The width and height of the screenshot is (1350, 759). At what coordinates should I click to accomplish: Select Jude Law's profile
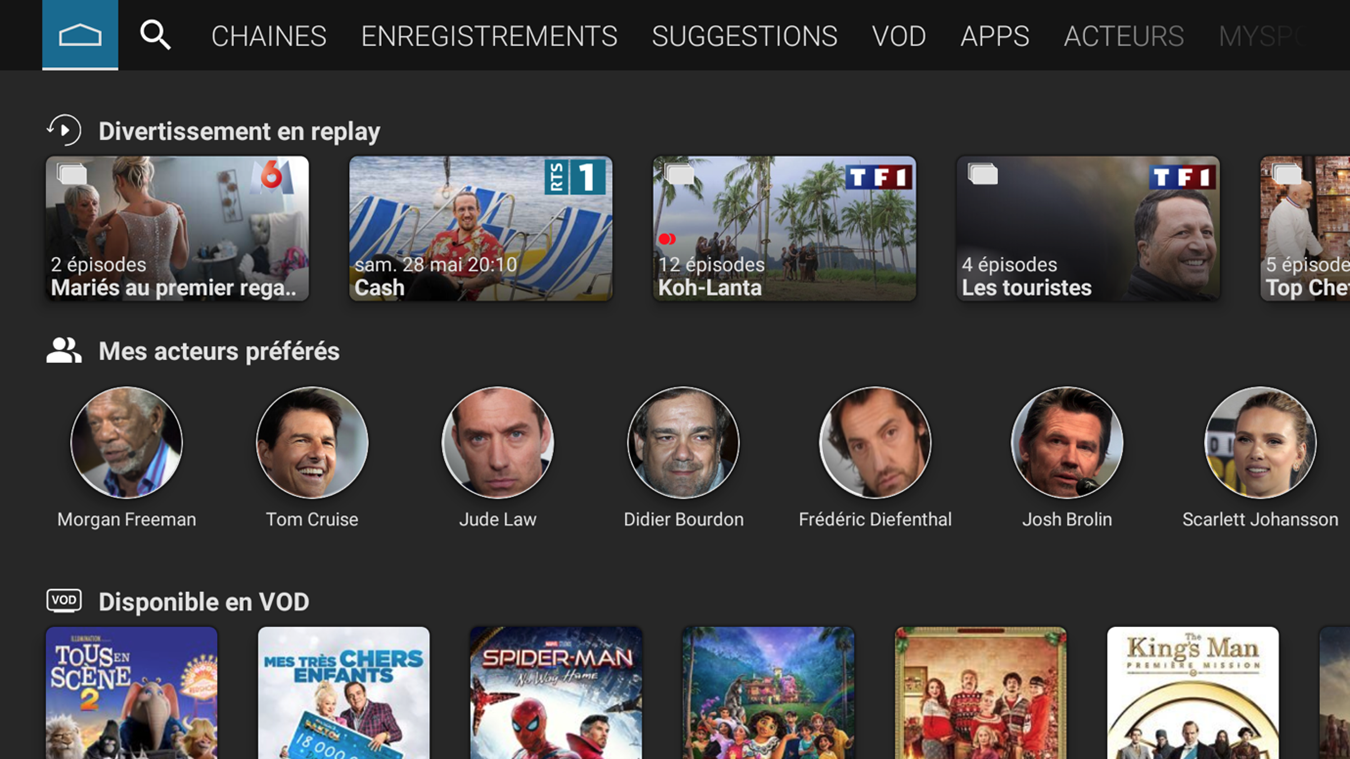pos(497,443)
